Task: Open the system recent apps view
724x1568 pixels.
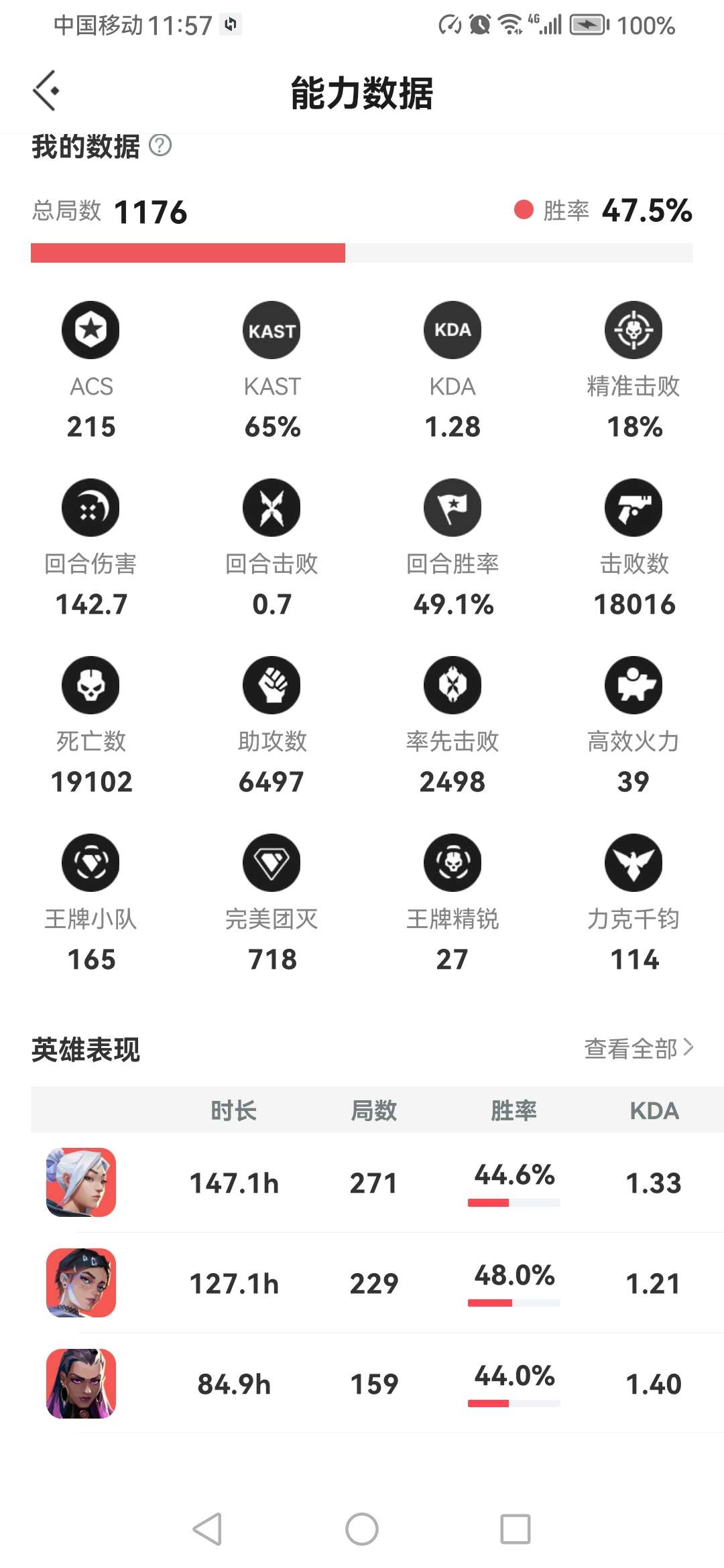Action: (x=516, y=1529)
